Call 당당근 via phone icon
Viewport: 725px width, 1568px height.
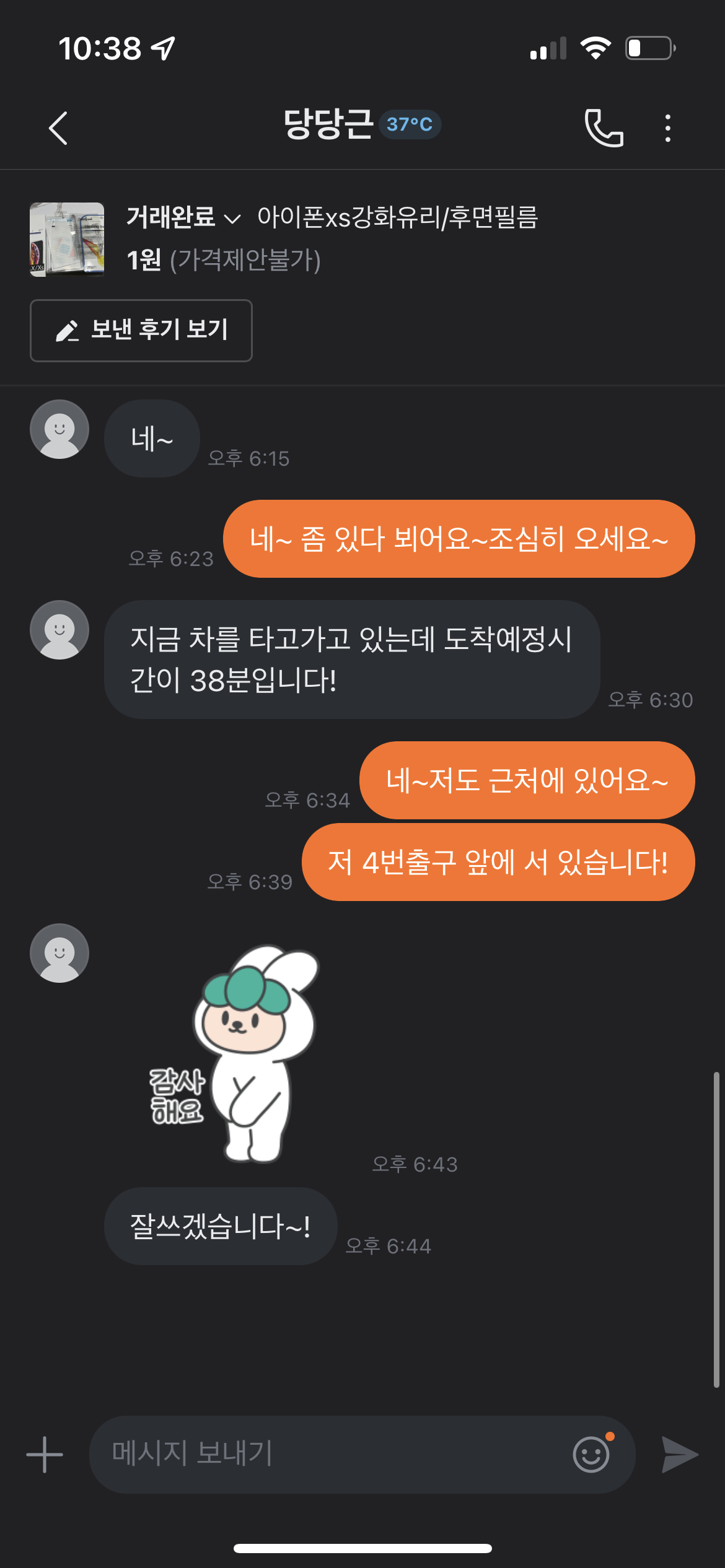(x=604, y=128)
